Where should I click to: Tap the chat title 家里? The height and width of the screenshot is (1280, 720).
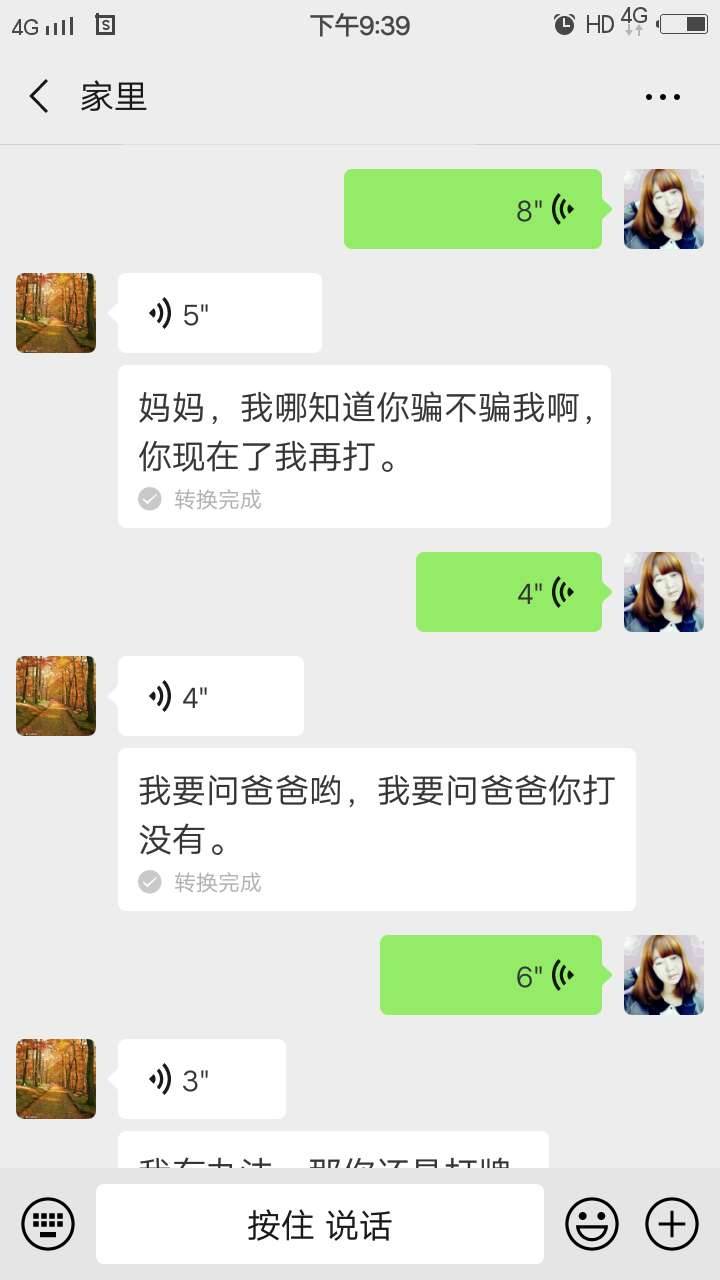pyautogui.click(x=115, y=96)
